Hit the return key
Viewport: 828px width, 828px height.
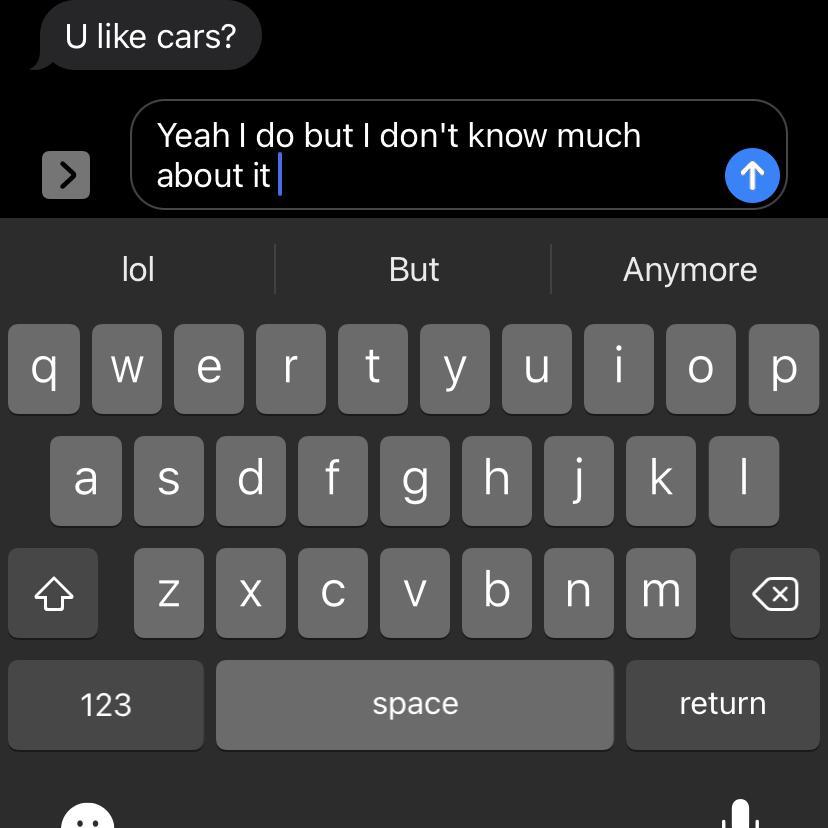[722, 705]
